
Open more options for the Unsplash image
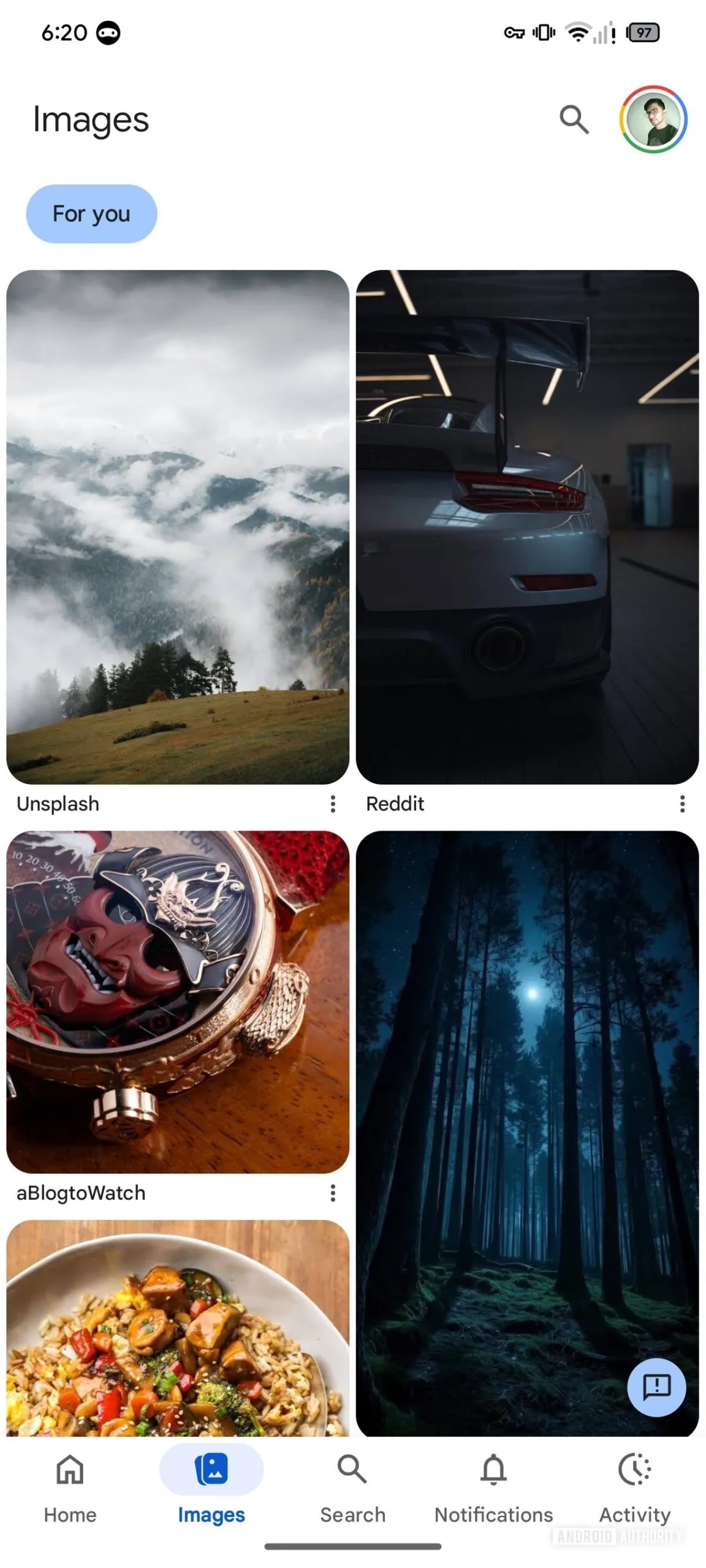333,804
